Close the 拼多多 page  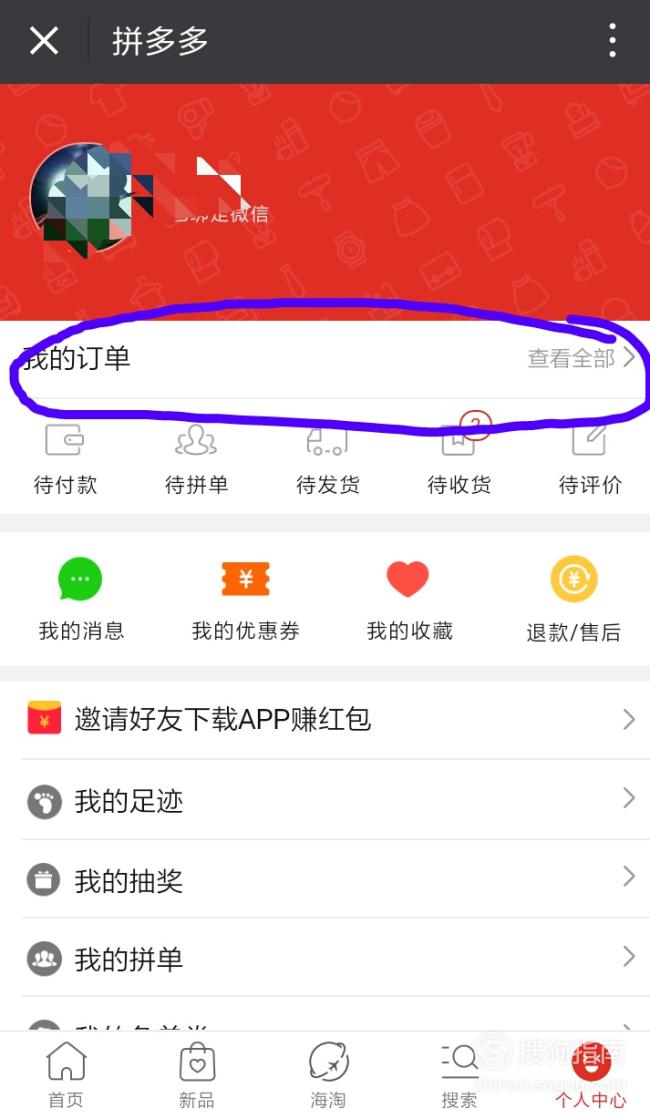click(x=44, y=41)
